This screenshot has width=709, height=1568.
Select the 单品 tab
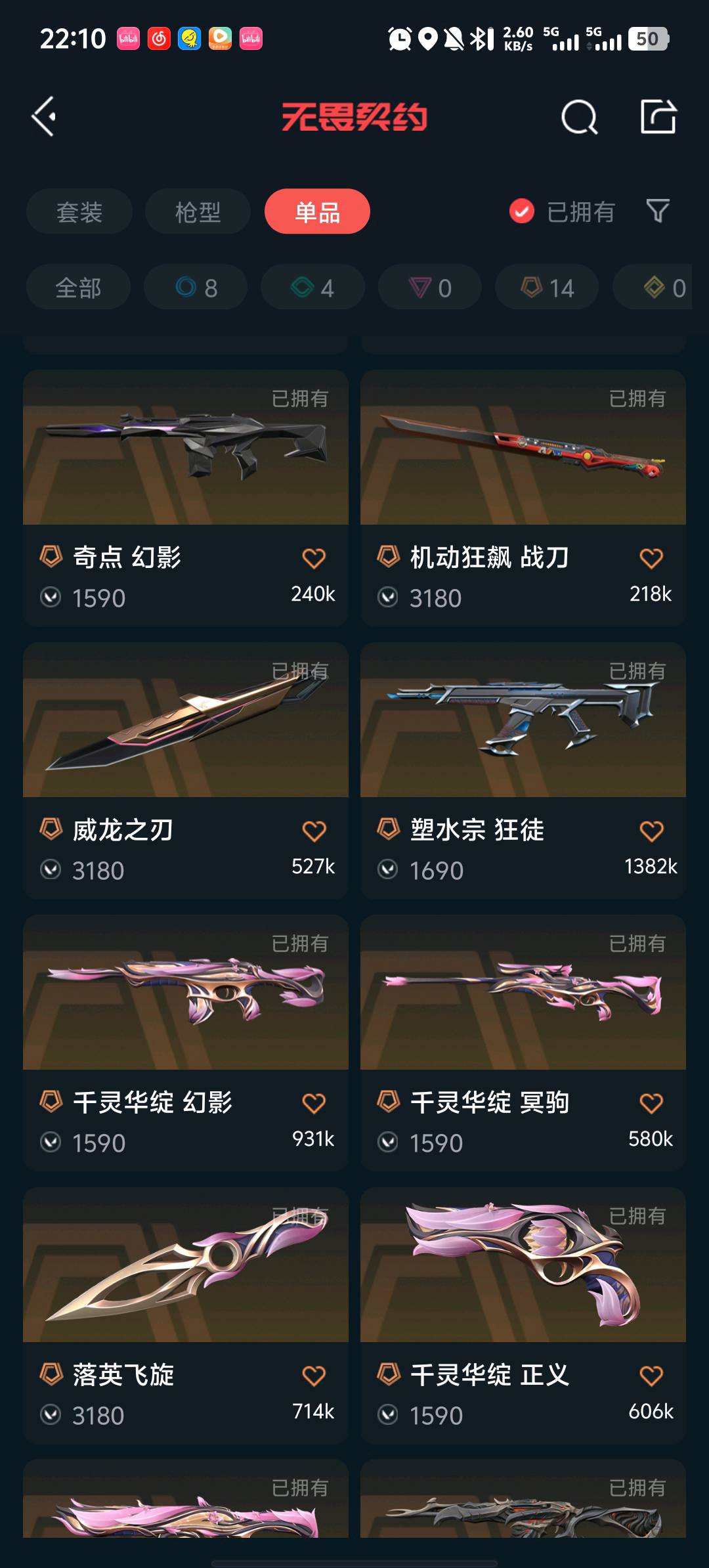(317, 211)
